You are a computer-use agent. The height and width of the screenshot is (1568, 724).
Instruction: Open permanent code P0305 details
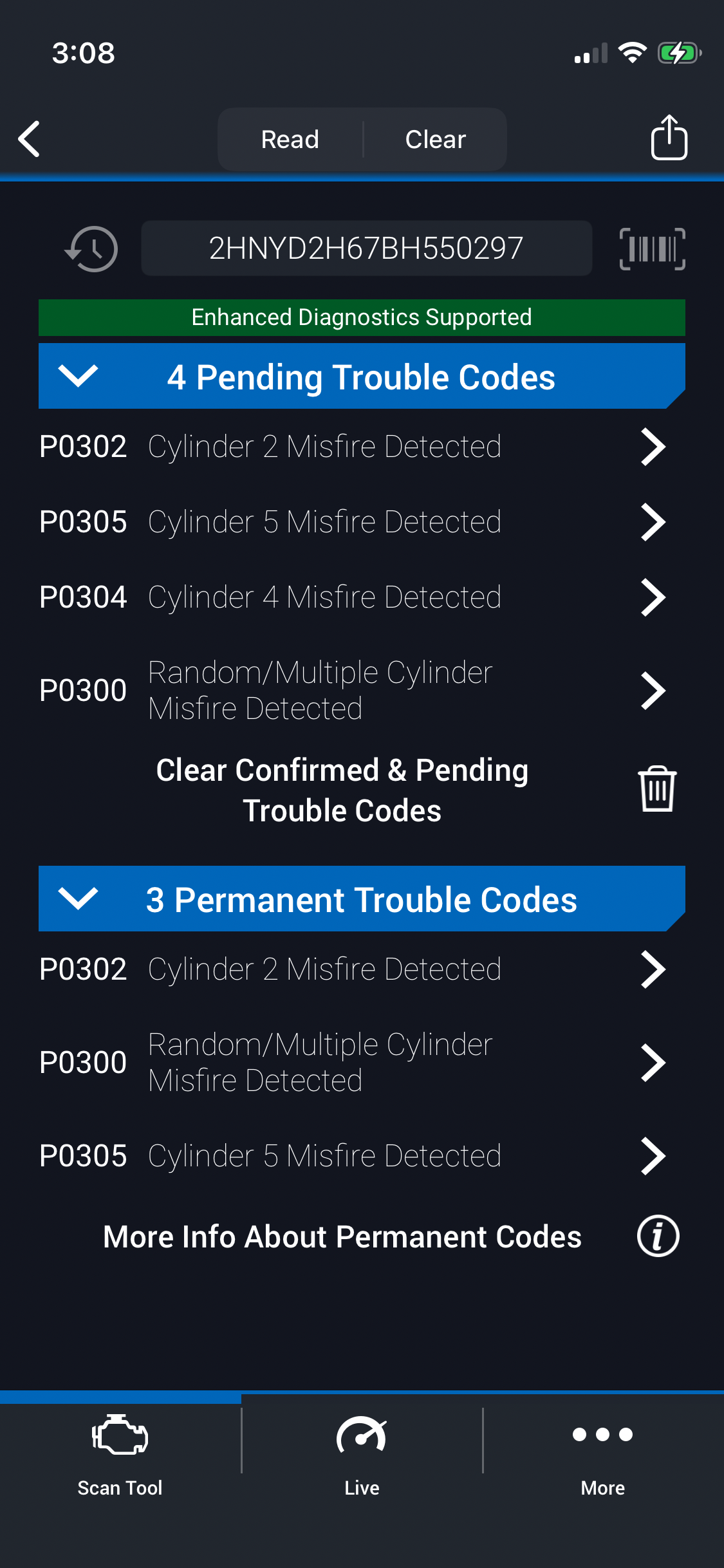(x=352, y=1156)
